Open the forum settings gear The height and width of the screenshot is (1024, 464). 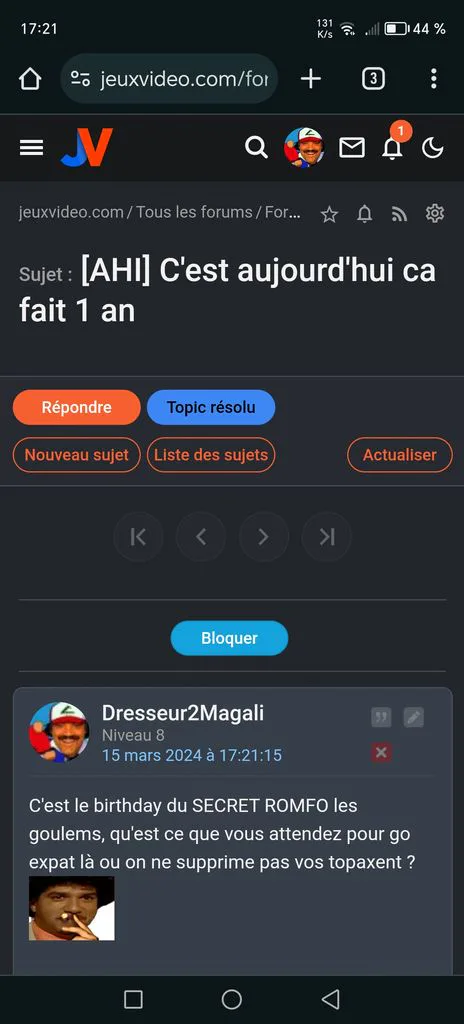tap(435, 213)
